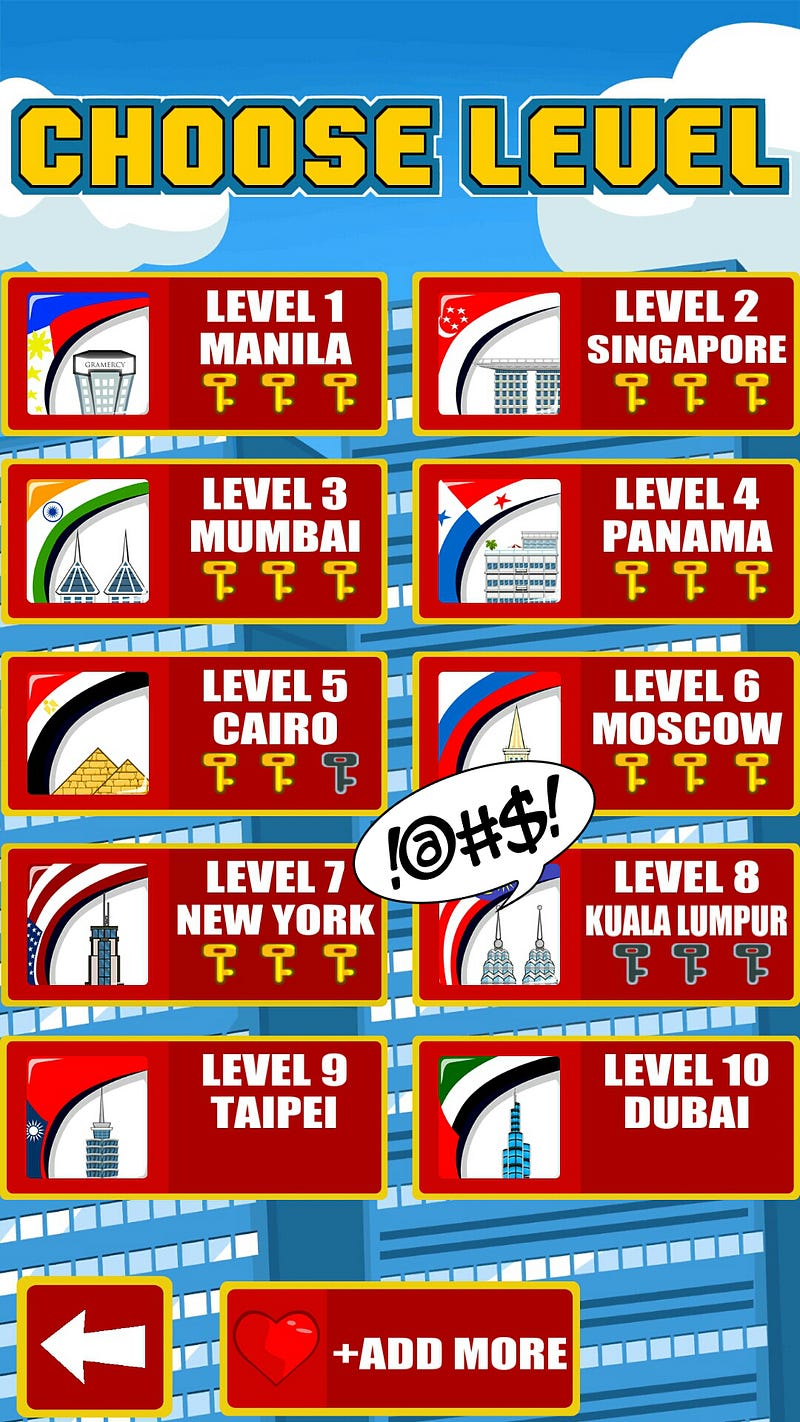The height and width of the screenshot is (1422, 800).
Task: Open Level 2 Singapore
Action: coord(606,353)
